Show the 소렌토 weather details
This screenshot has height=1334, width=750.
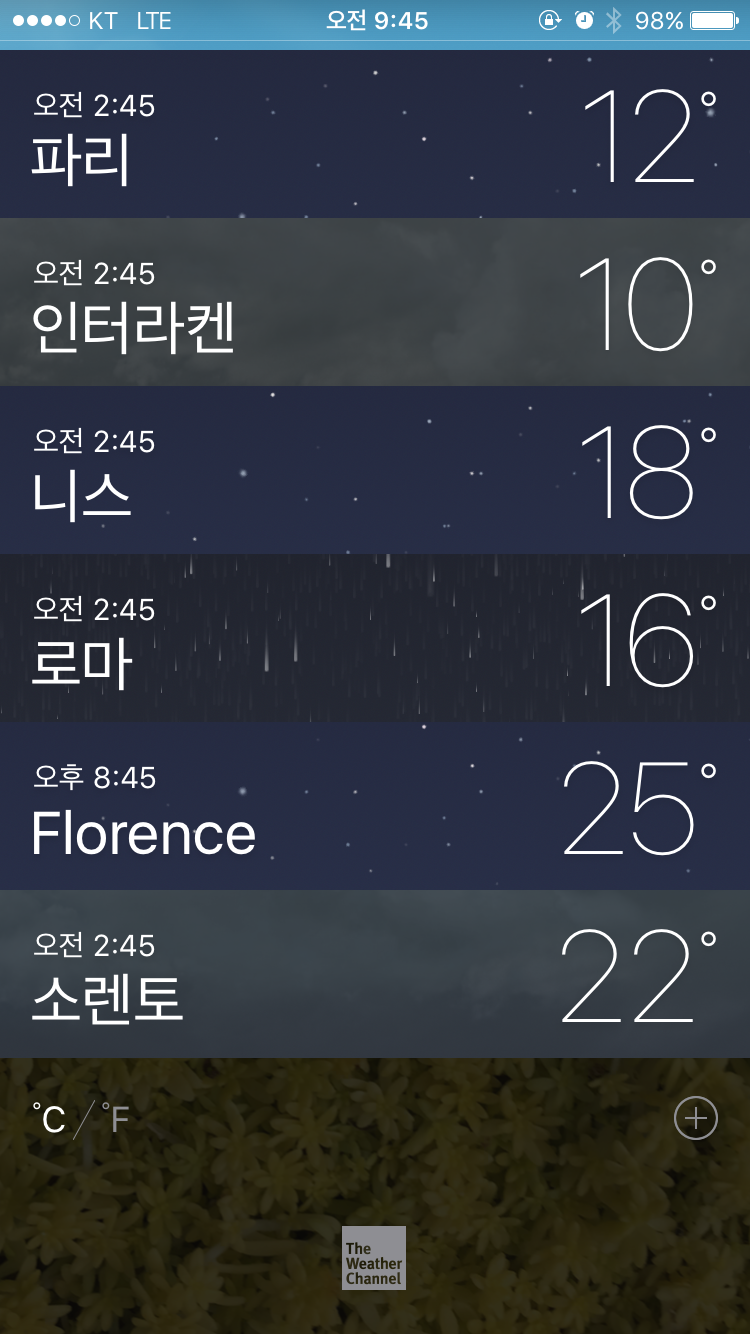tap(375, 974)
